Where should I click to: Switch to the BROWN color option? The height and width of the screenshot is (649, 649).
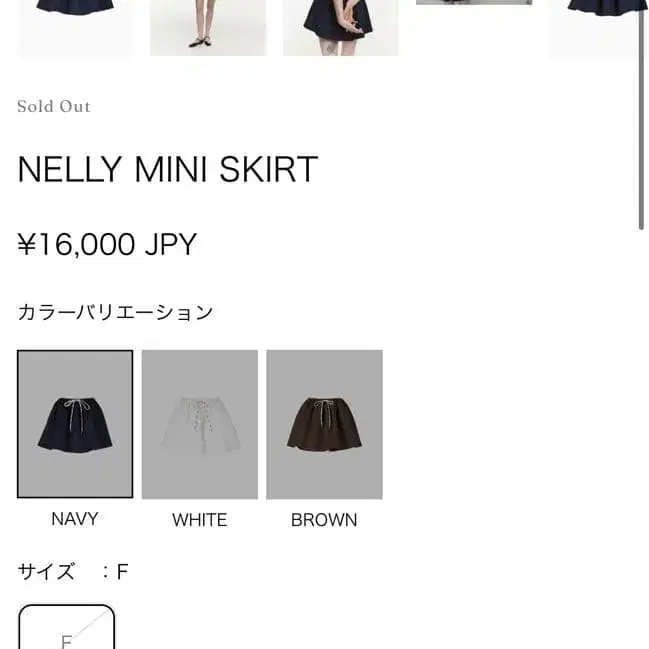pyautogui.click(x=324, y=424)
